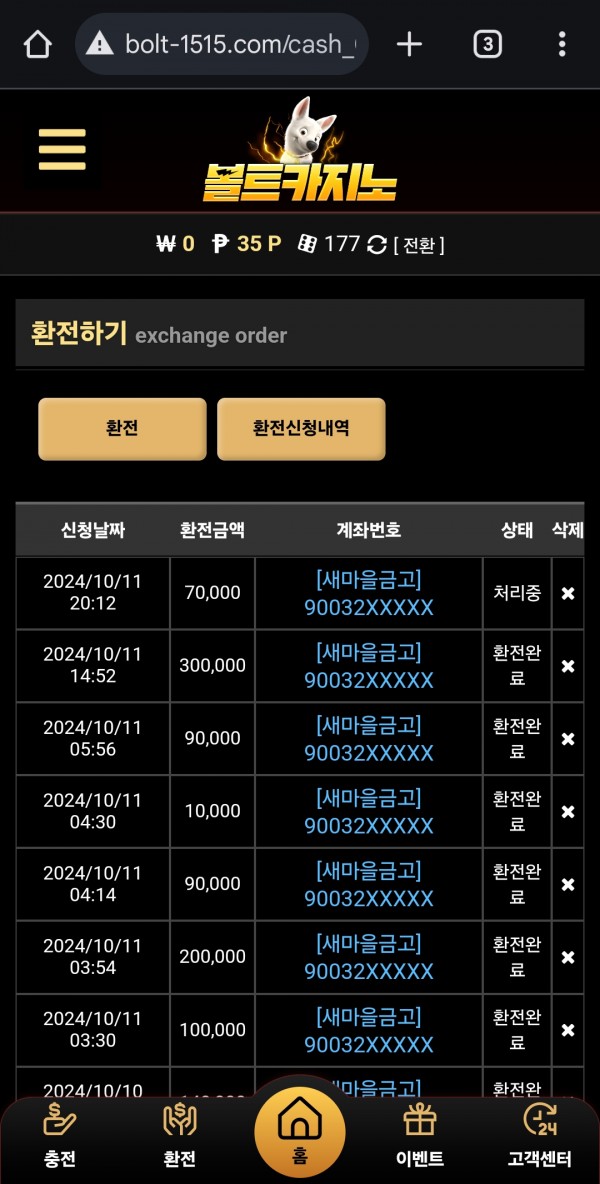Edit the bolt-1515.com address bar

click(x=222, y=45)
